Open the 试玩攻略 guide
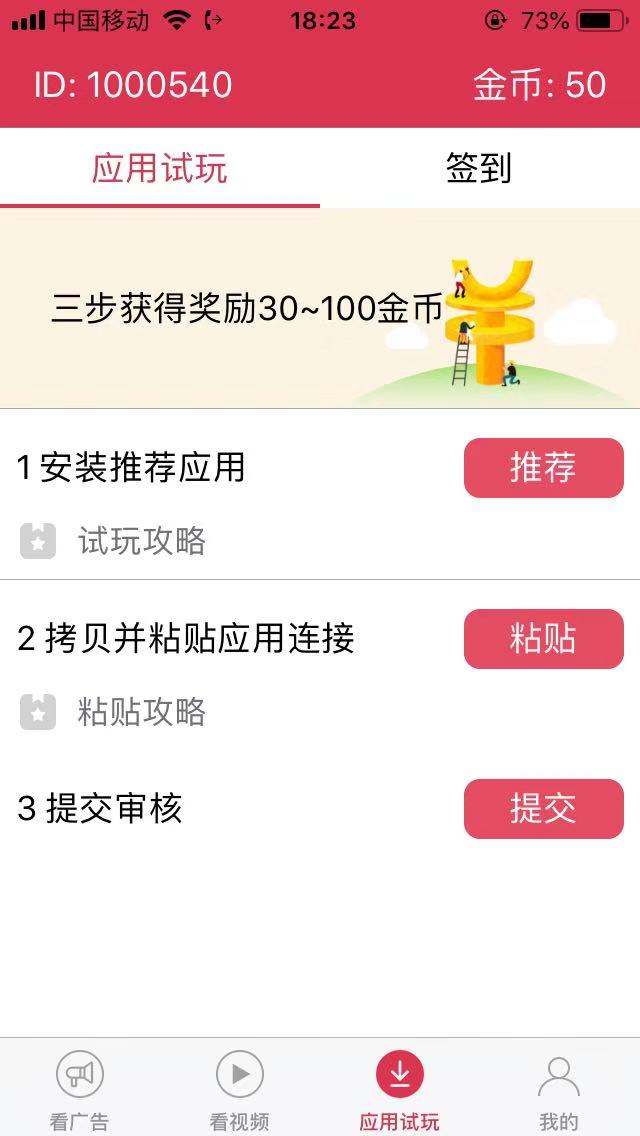 [141, 541]
